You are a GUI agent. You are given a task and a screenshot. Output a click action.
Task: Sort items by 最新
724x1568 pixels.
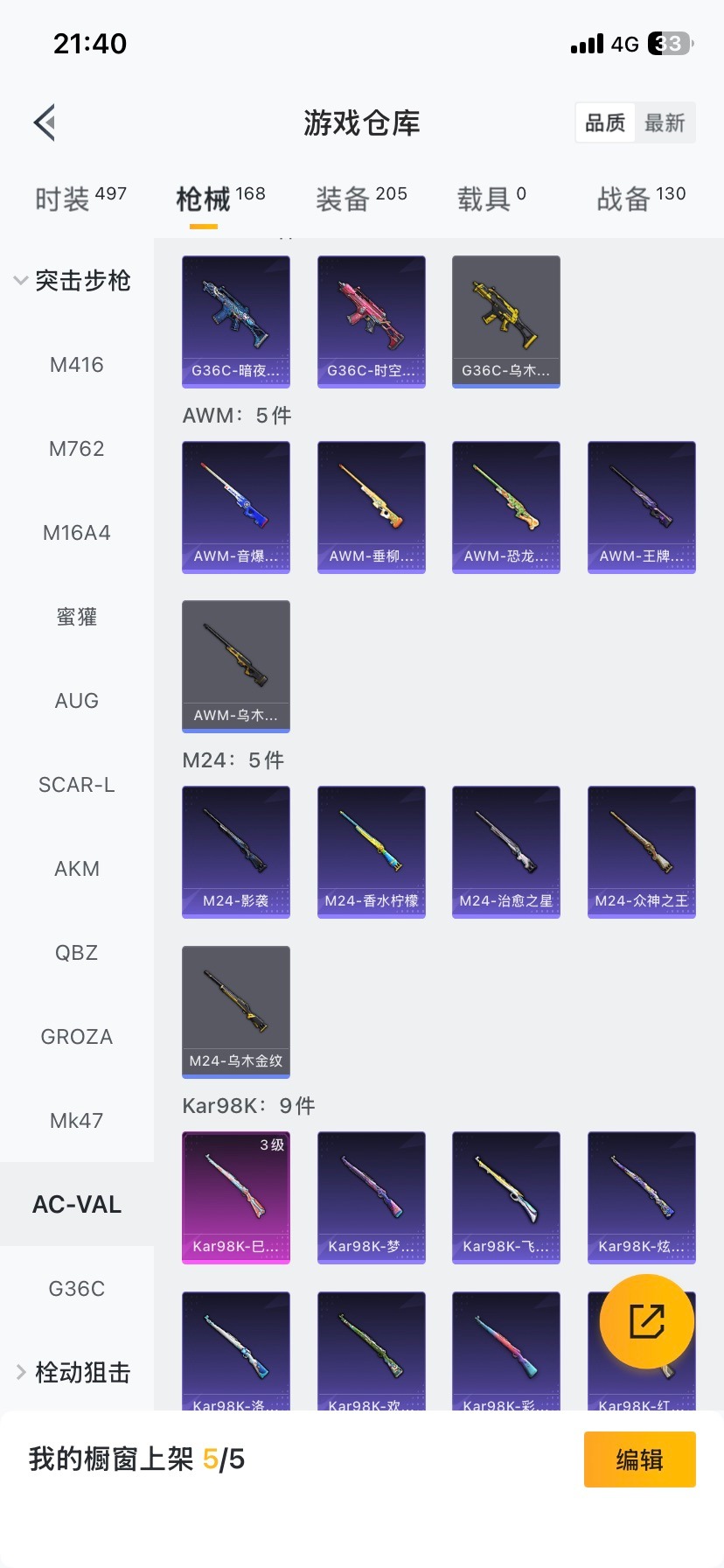(665, 122)
